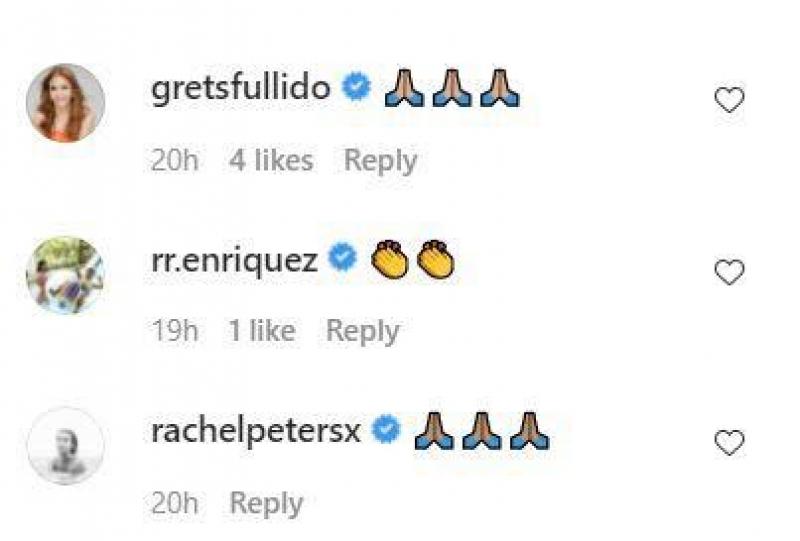Open rr.enriquez's profile picture
800x541 pixels.
point(65,275)
